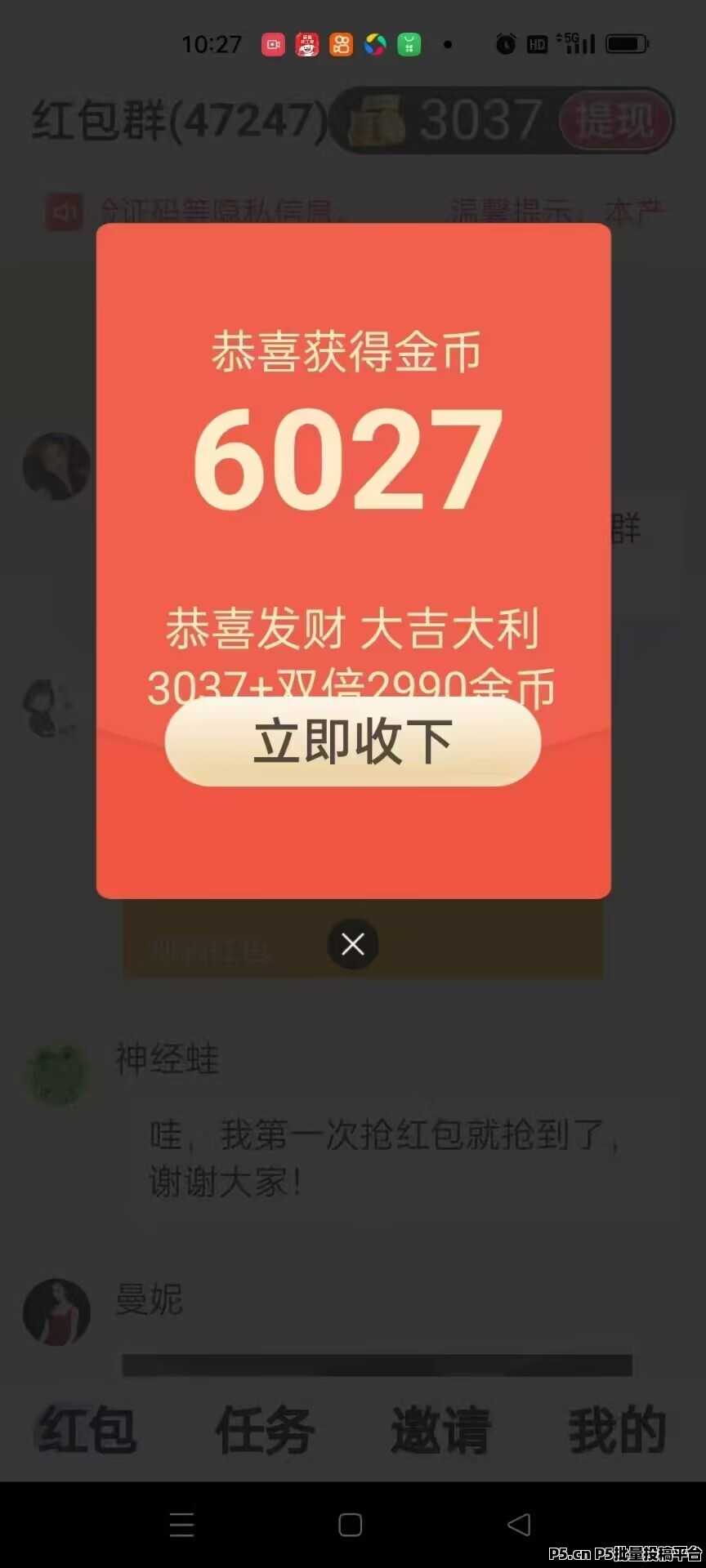Go to the 我的 tab

pos(618,1430)
